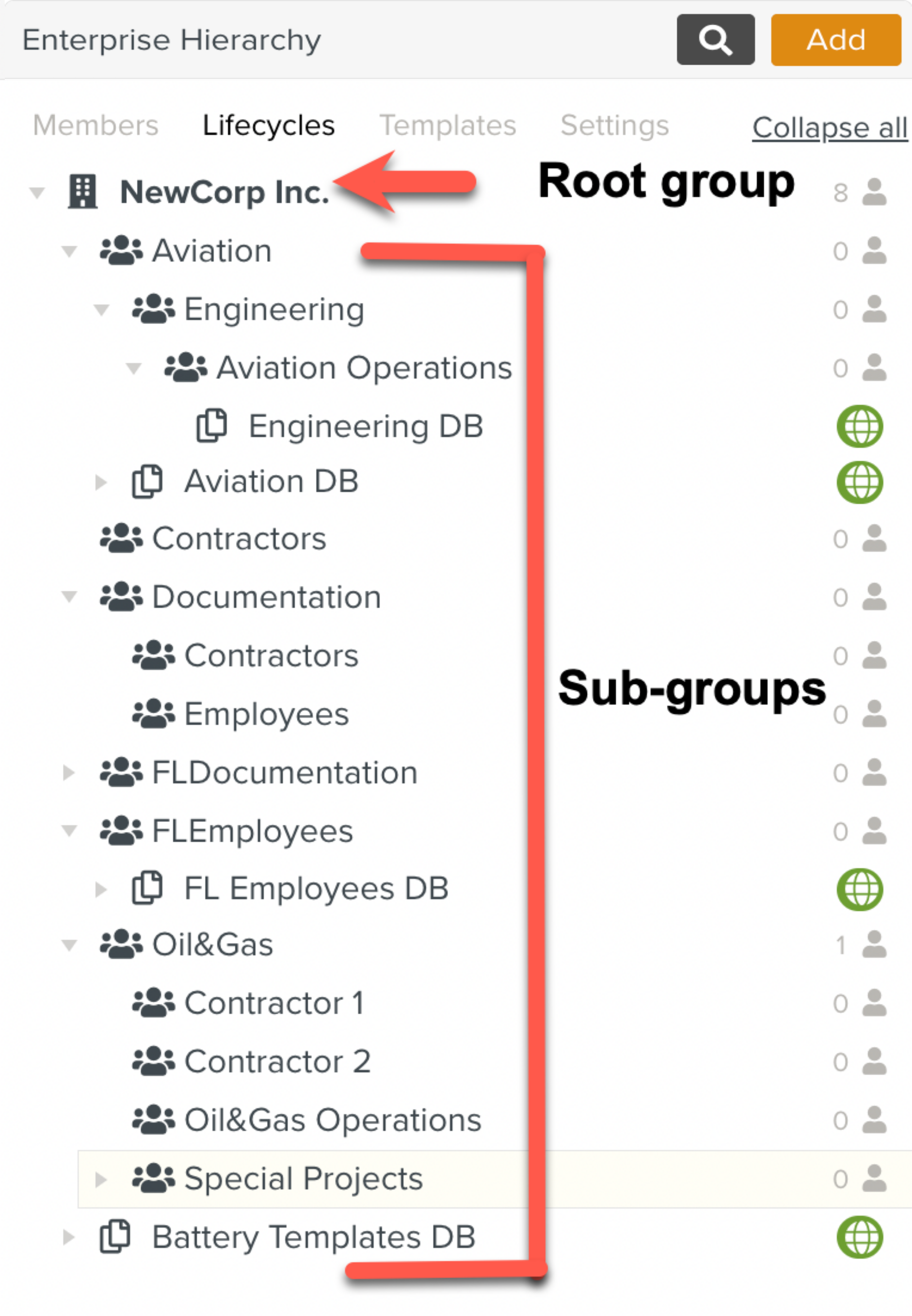
Task: Click the database icon next to Aviation DB
Action: pos(147,481)
